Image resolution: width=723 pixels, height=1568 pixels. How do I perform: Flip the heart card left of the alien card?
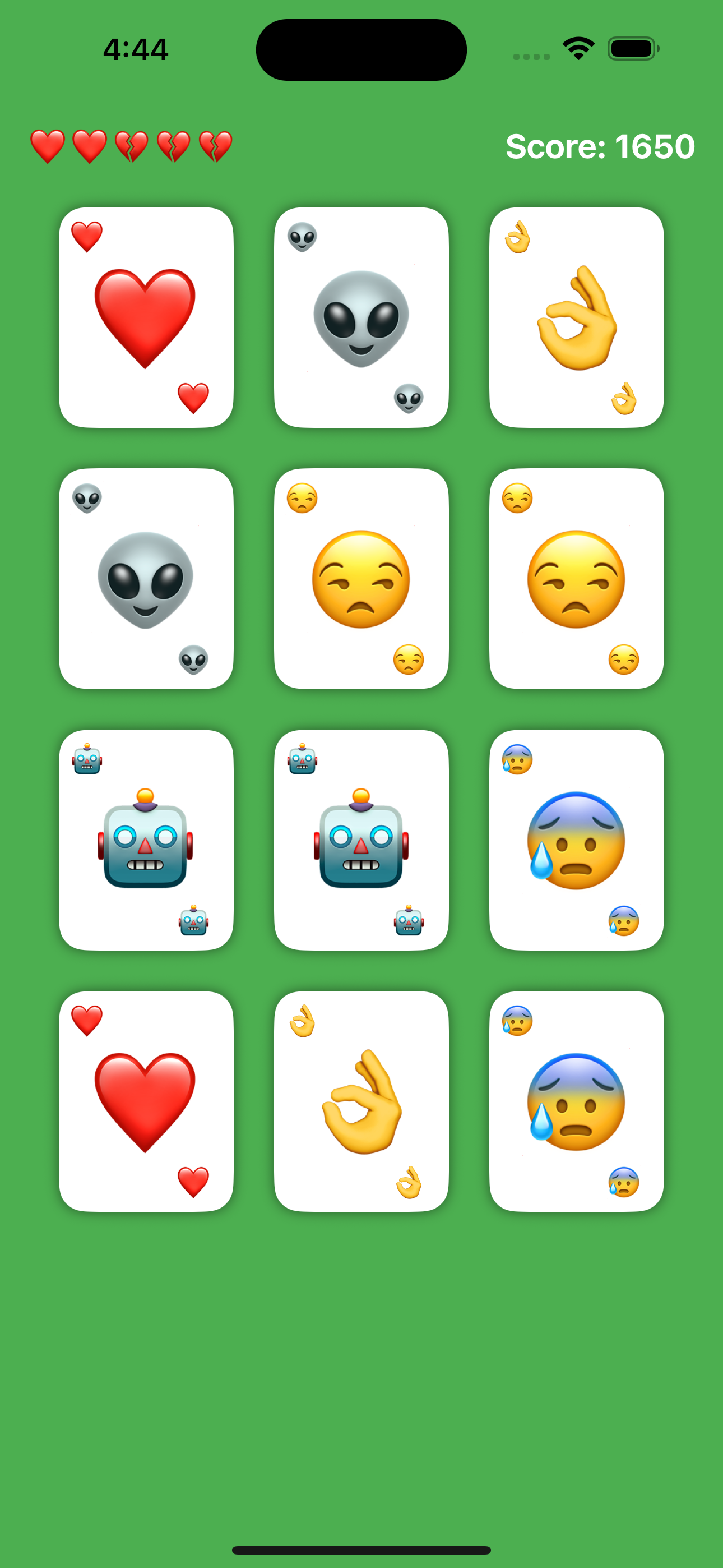click(x=146, y=317)
